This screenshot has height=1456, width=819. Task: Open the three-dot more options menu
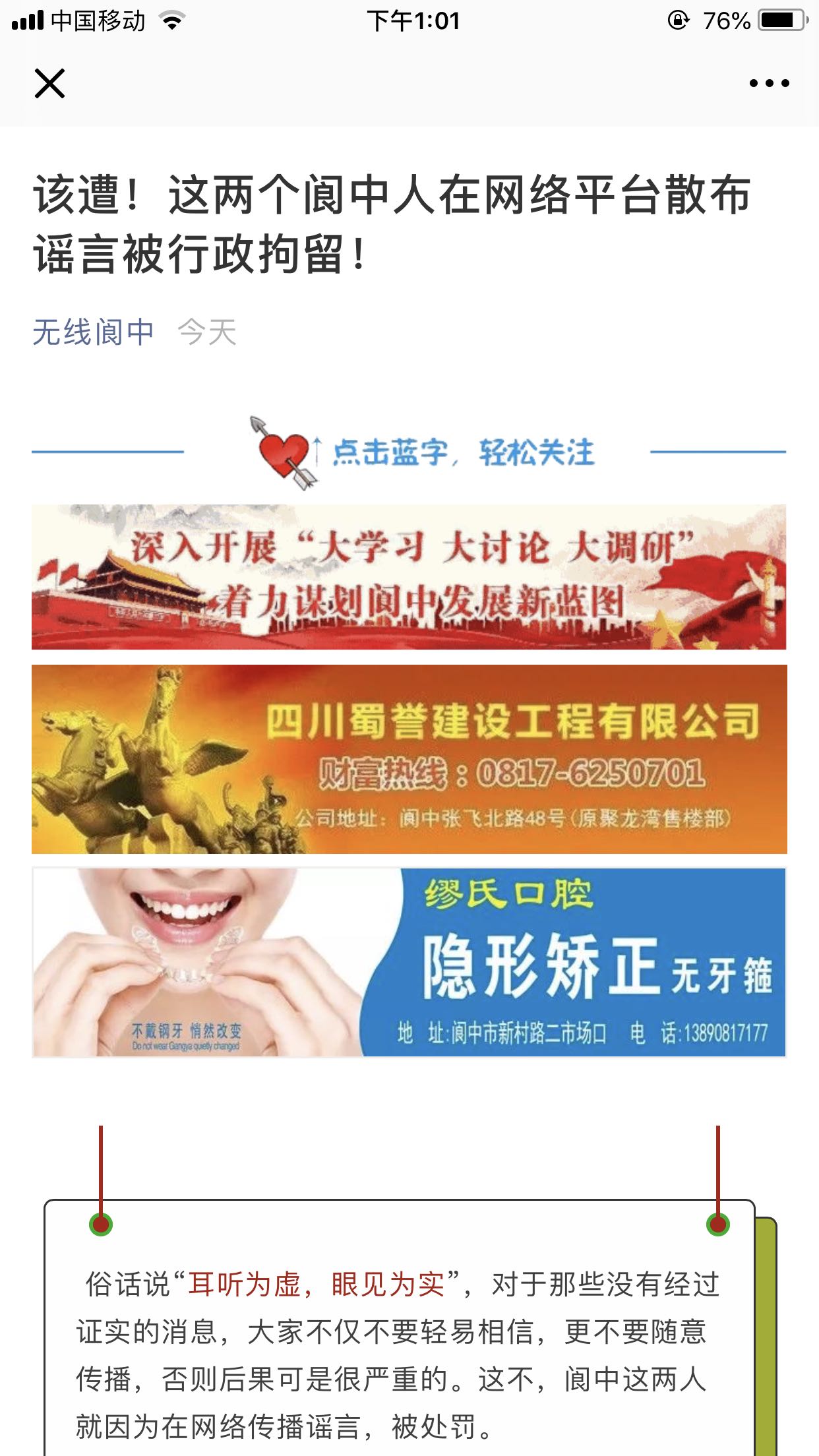(769, 84)
